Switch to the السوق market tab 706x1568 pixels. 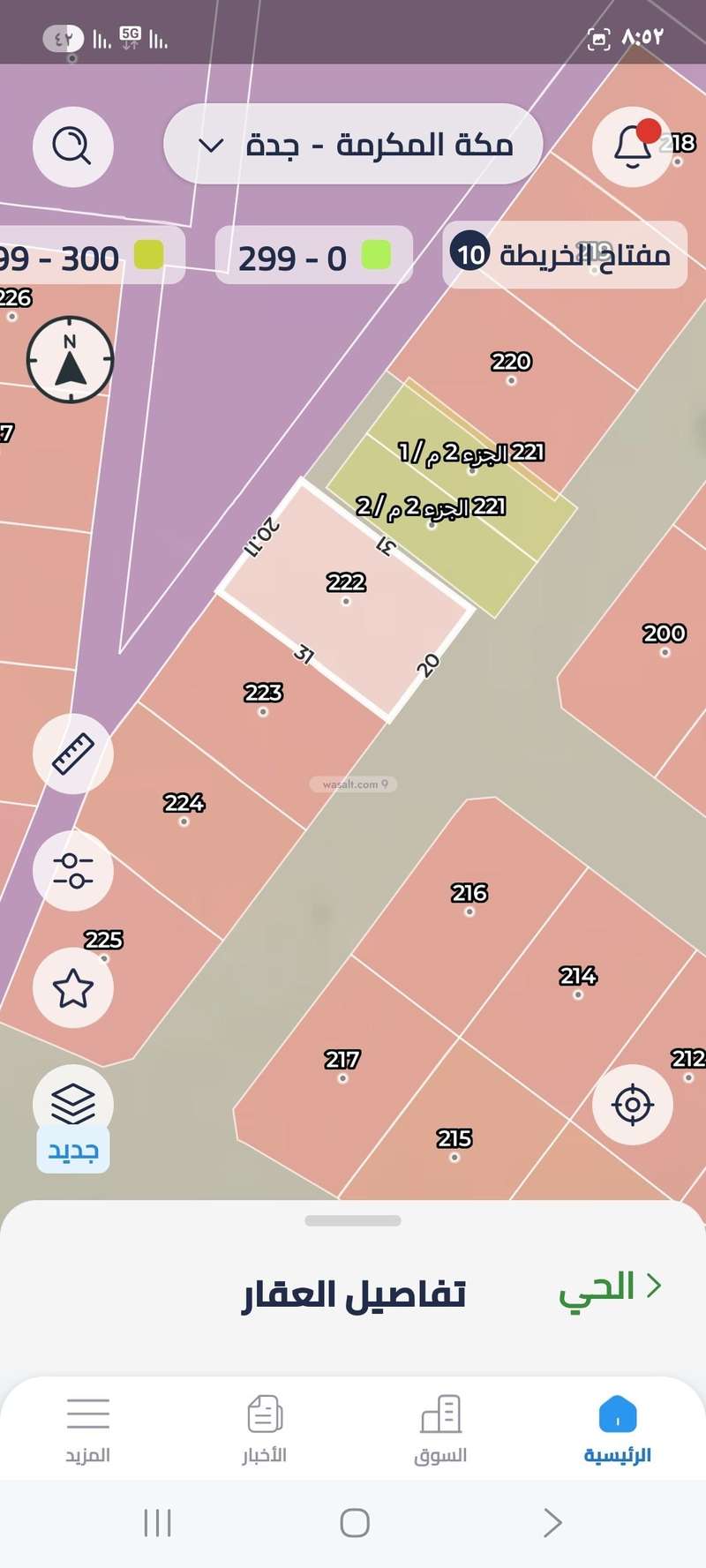click(x=440, y=1429)
